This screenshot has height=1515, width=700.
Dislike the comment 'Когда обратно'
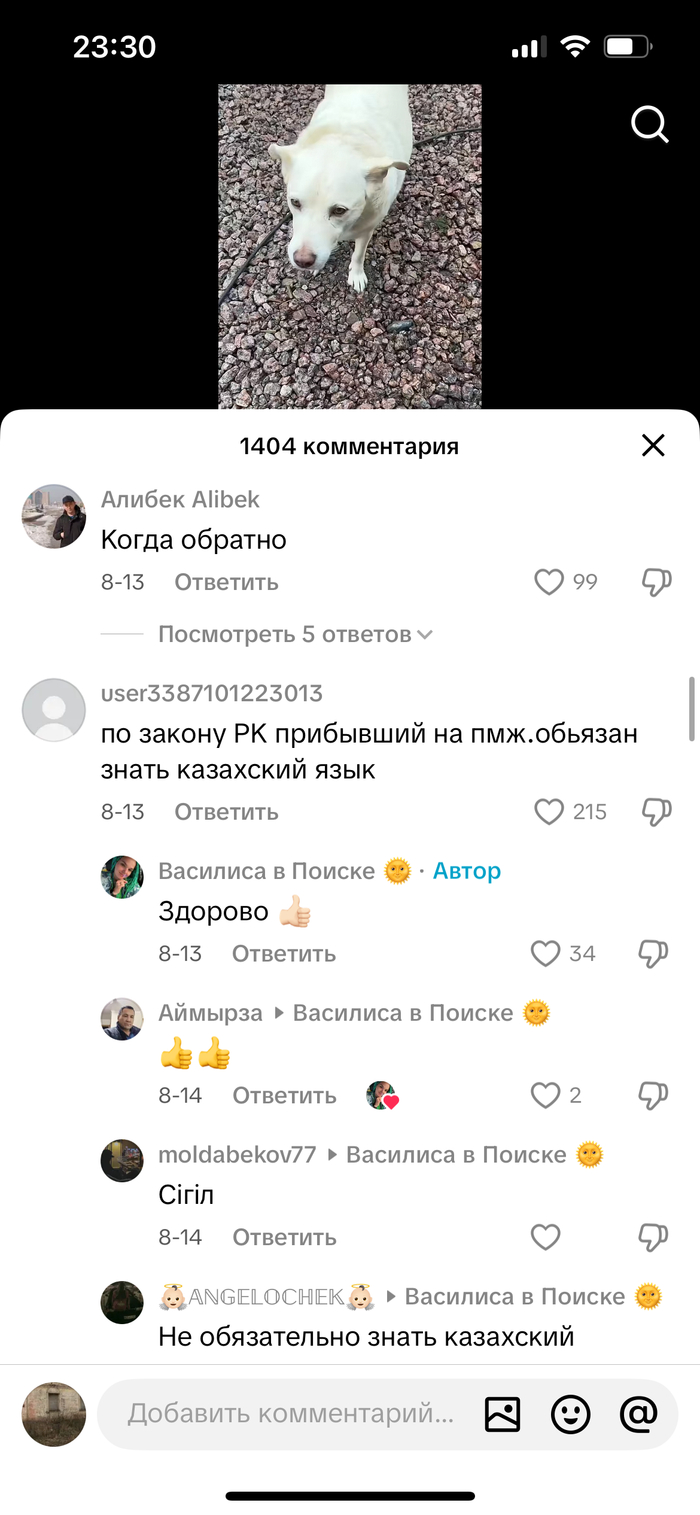coord(656,582)
